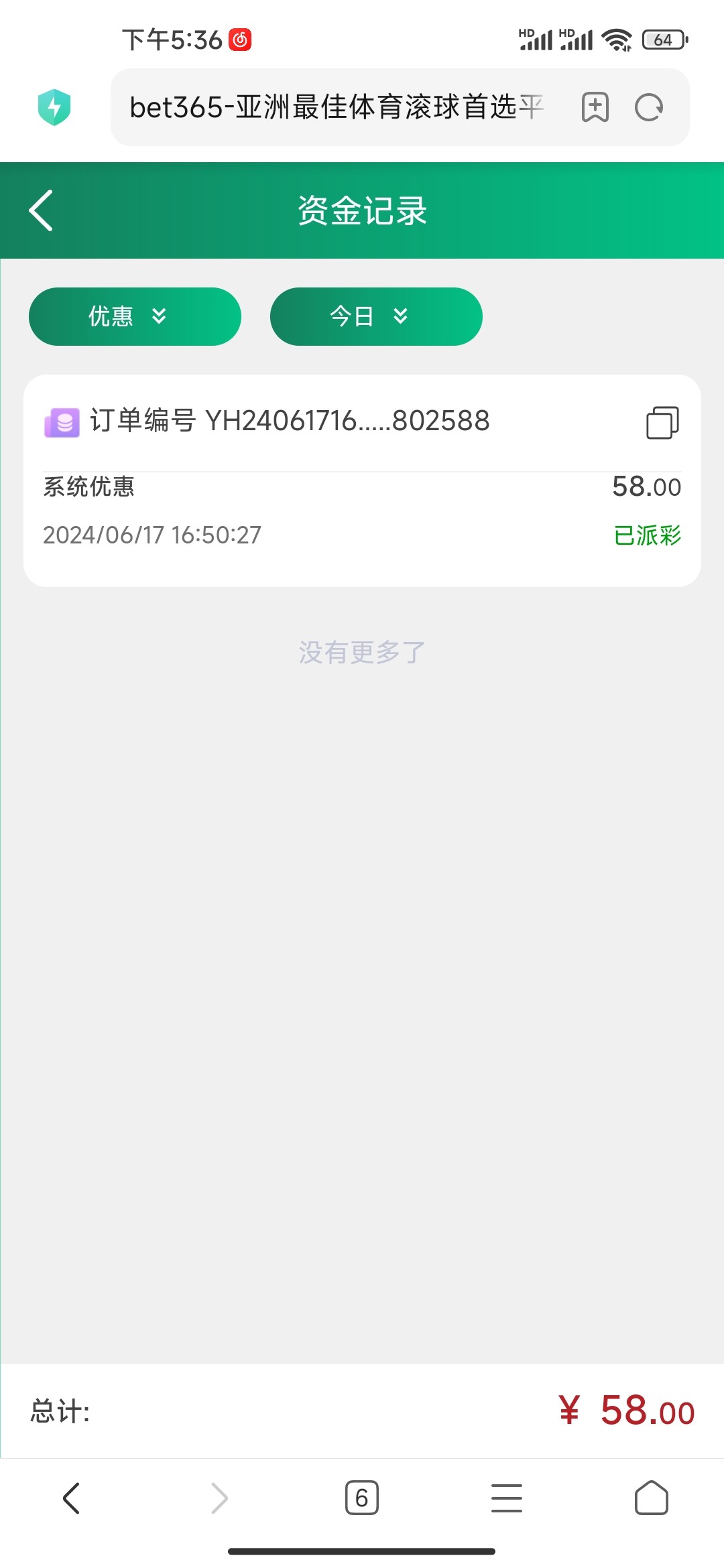Navigate back in the browser toolbar
724x1568 pixels.
click(72, 1498)
